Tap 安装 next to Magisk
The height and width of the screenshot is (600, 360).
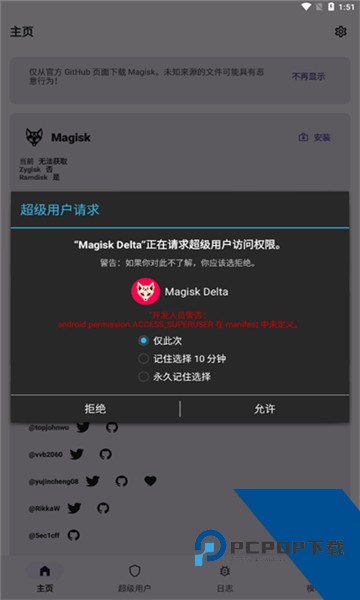(314, 137)
